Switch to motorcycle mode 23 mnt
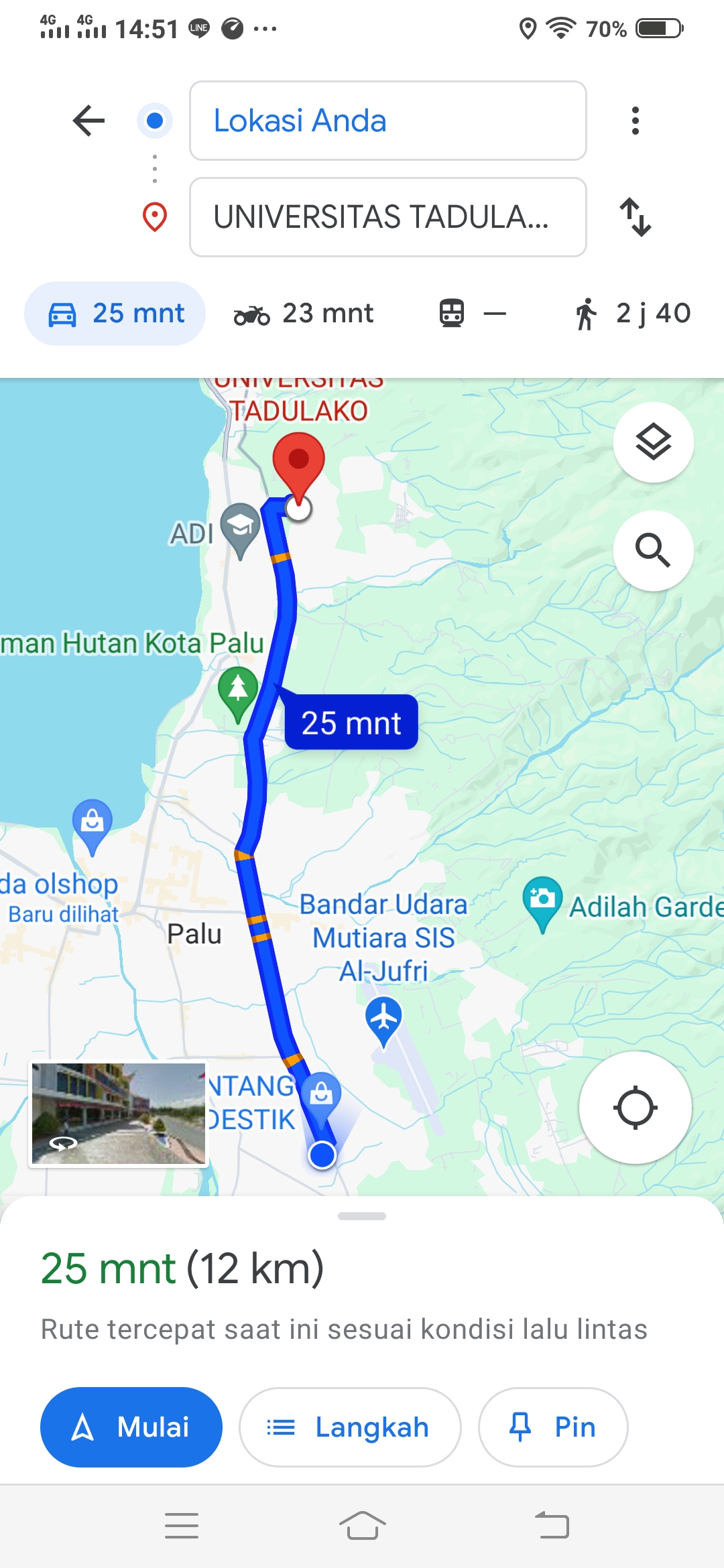This screenshot has height=1568, width=724. point(303,314)
